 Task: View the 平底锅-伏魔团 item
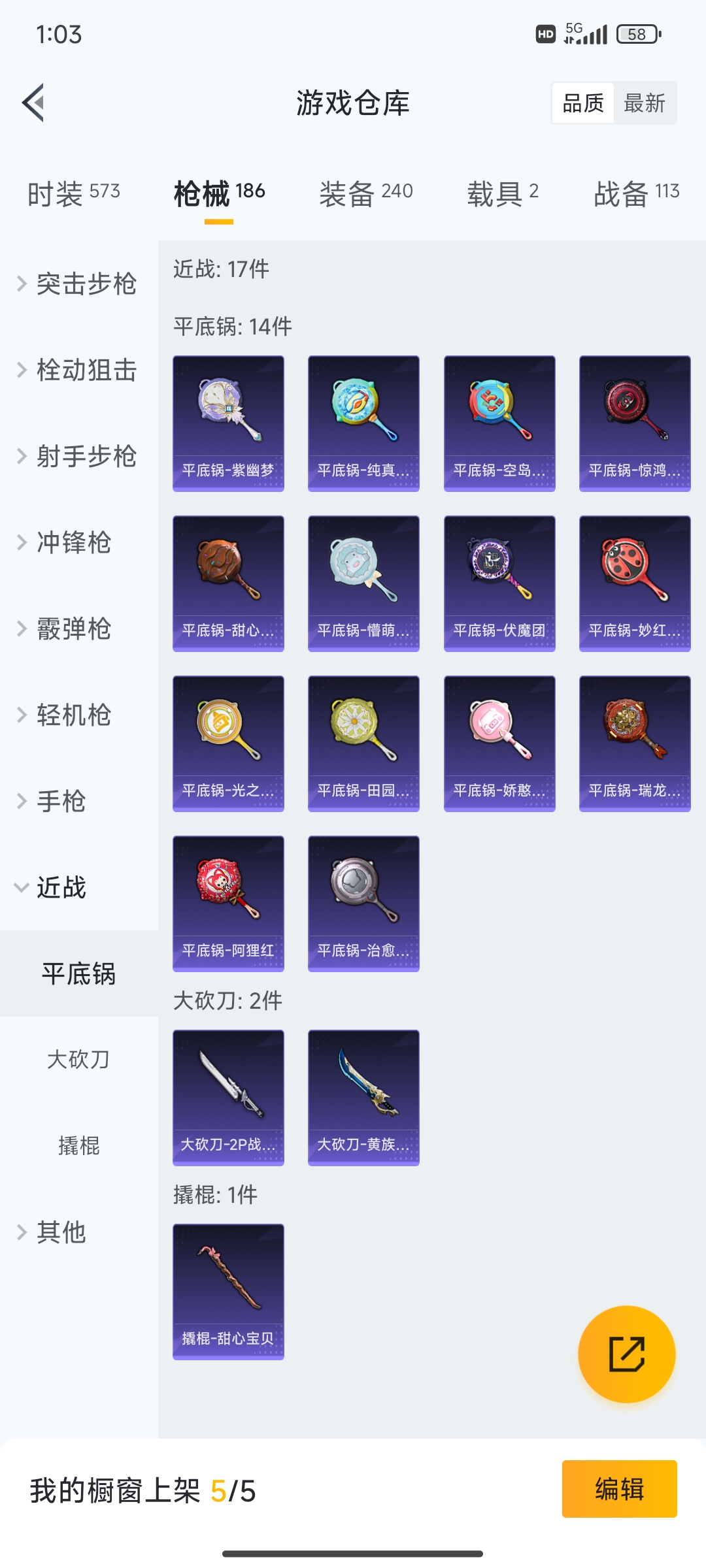pyautogui.click(x=499, y=583)
